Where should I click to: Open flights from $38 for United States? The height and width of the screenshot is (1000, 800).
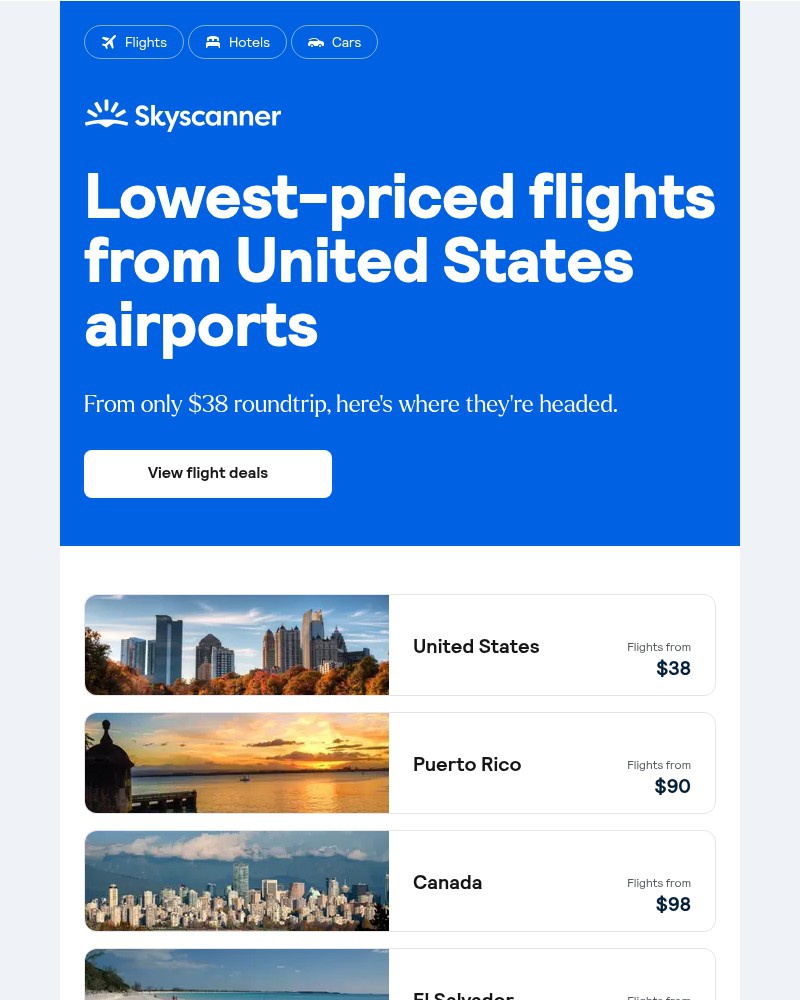pyautogui.click(x=673, y=668)
